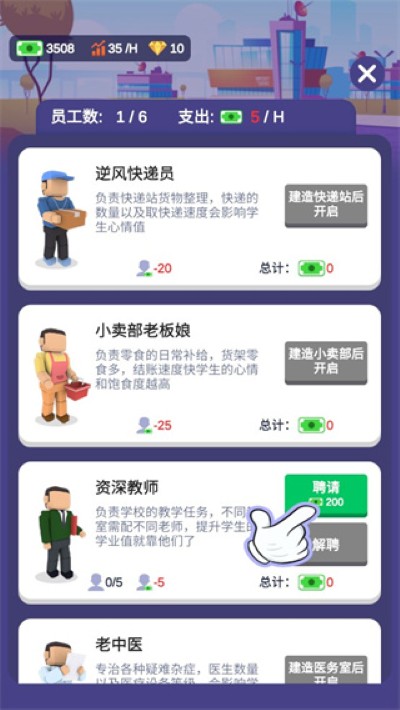Screen dimensions: 400x710
Task: Tap 建造小卖部后开启 on the shop owner card
Action: [326, 362]
